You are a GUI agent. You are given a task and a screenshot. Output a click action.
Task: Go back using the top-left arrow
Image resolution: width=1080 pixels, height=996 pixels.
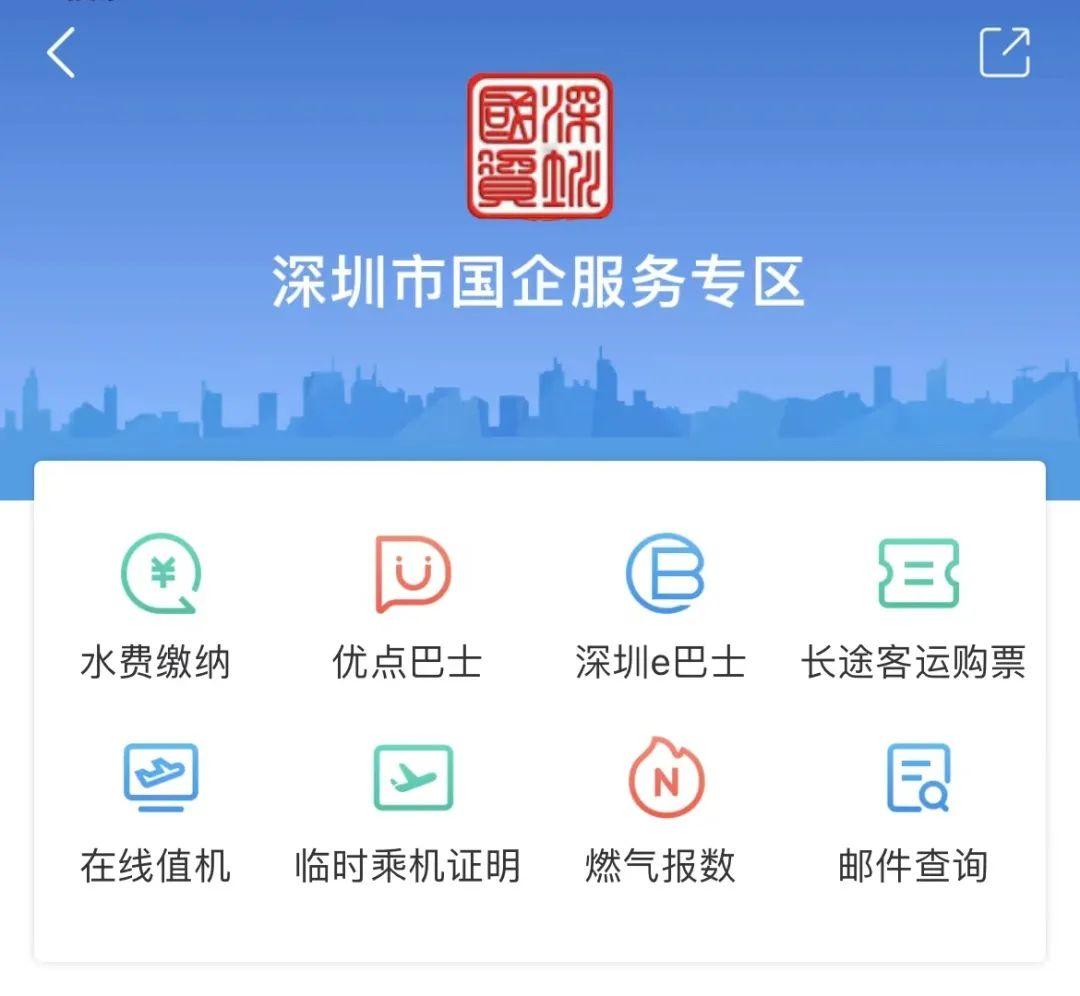[61, 53]
